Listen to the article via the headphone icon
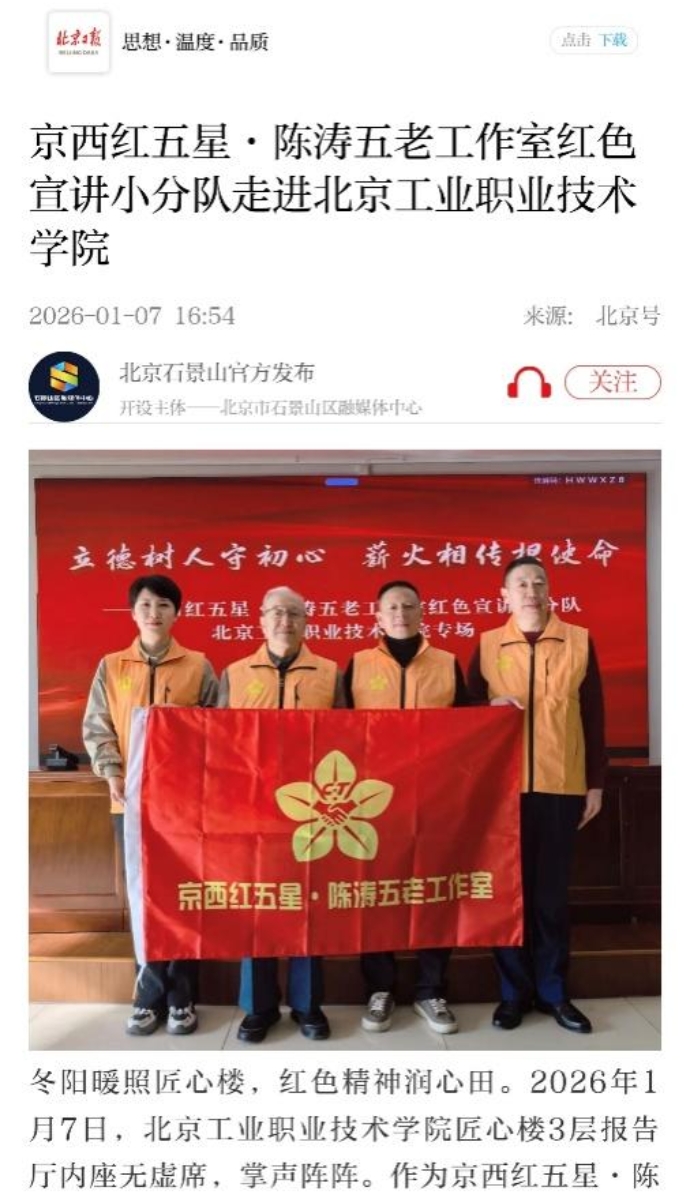 point(528,383)
